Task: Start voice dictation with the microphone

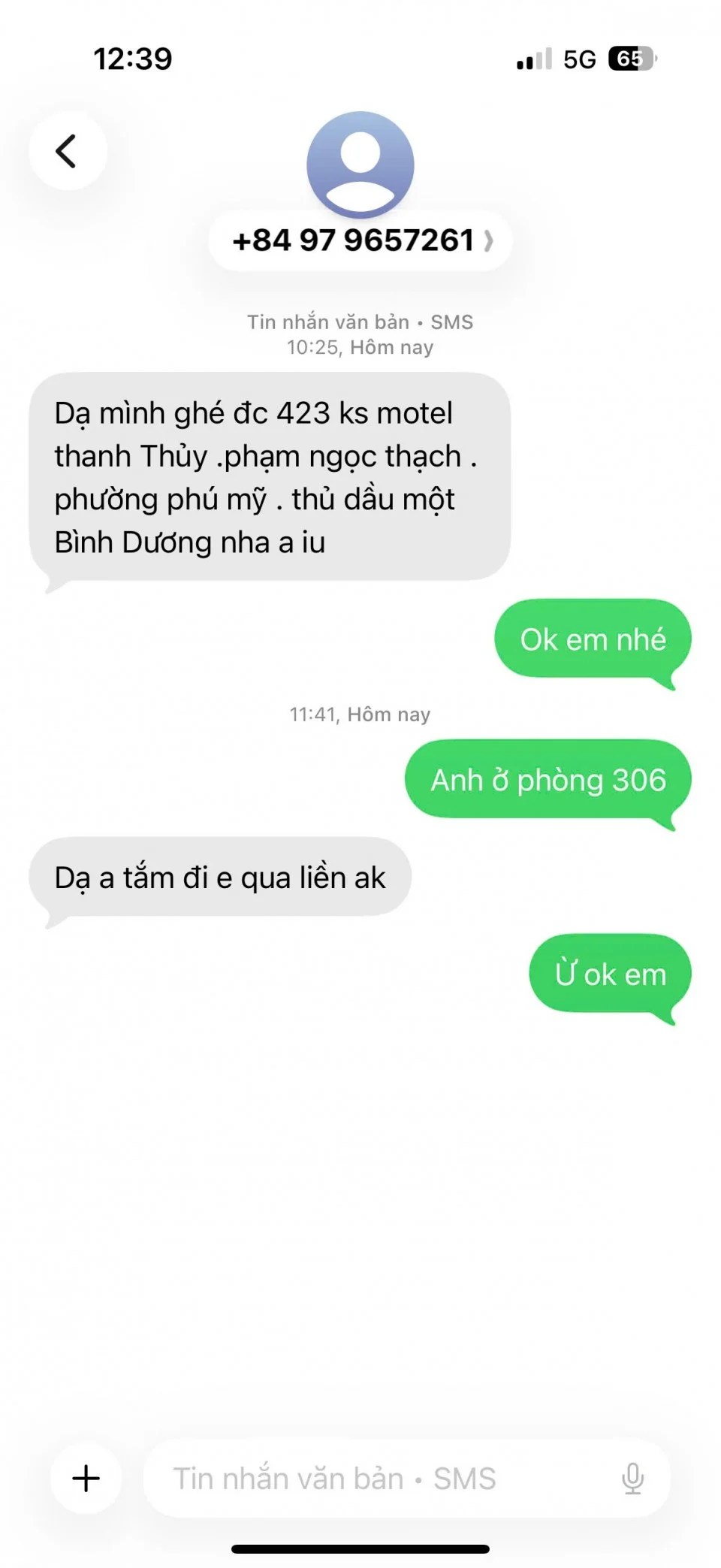Action: [x=632, y=1478]
